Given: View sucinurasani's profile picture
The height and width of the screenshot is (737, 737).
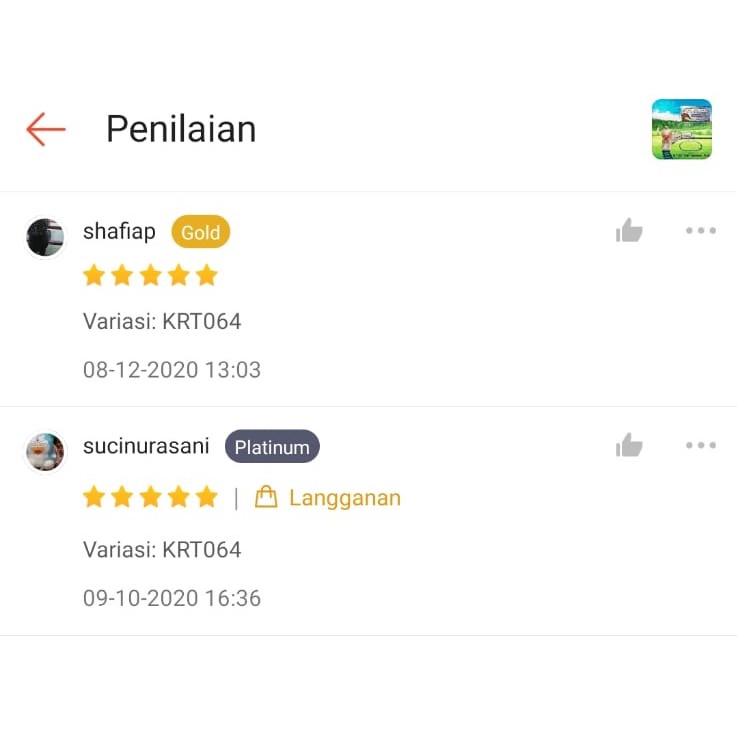Looking at the screenshot, I should click(45, 452).
